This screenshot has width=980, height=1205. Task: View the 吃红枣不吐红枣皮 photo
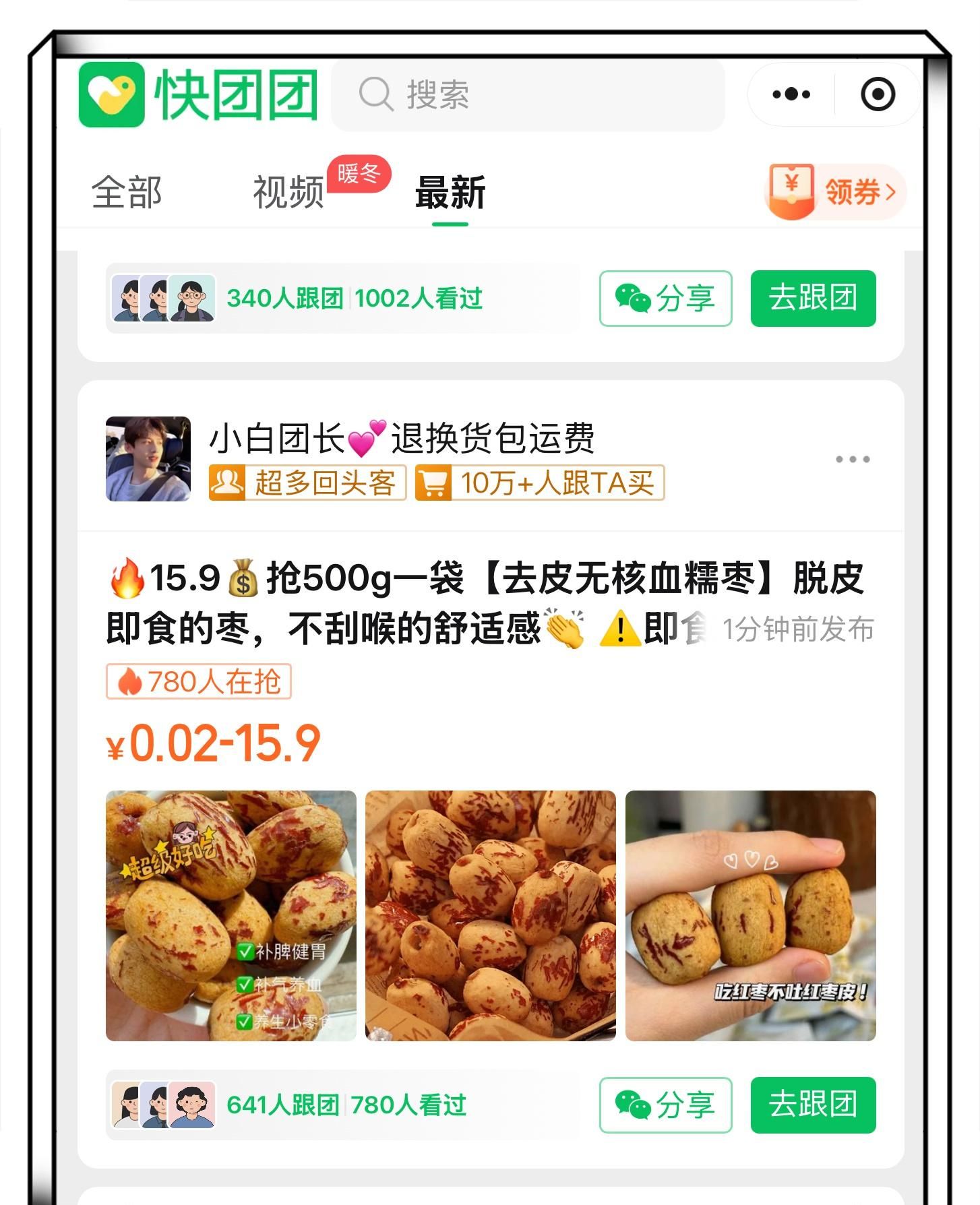[x=750, y=915]
